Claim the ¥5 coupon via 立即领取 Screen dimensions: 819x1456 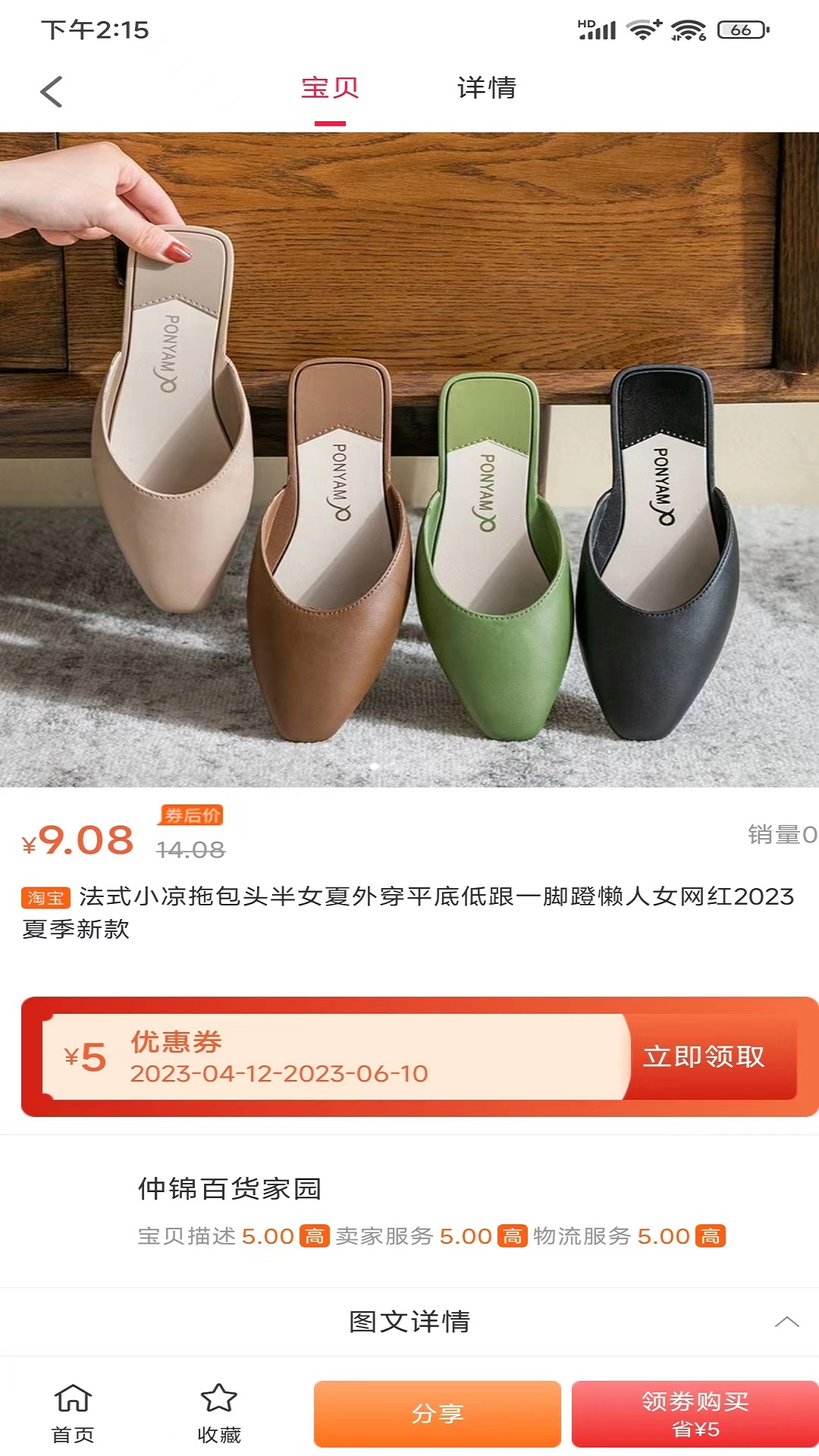(x=703, y=1056)
